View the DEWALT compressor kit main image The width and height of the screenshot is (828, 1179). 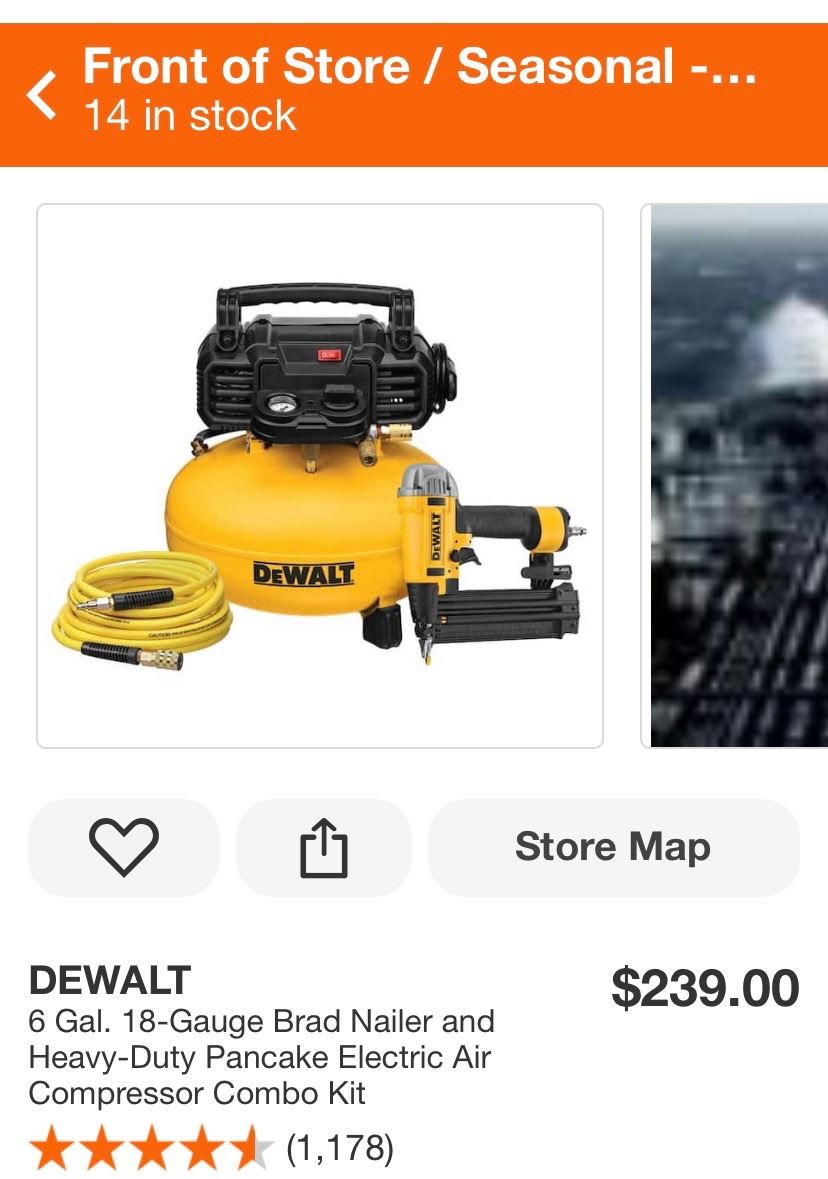[320, 476]
